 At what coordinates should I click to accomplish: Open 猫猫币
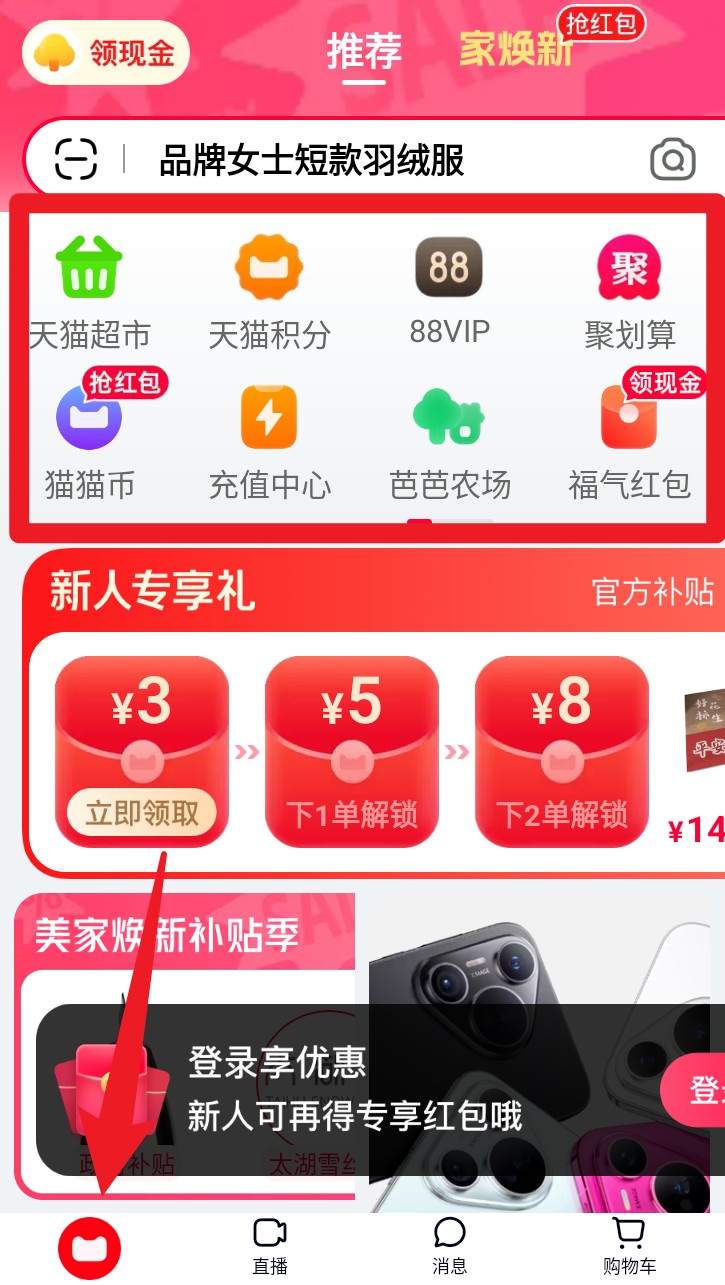(x=89, y=442)
